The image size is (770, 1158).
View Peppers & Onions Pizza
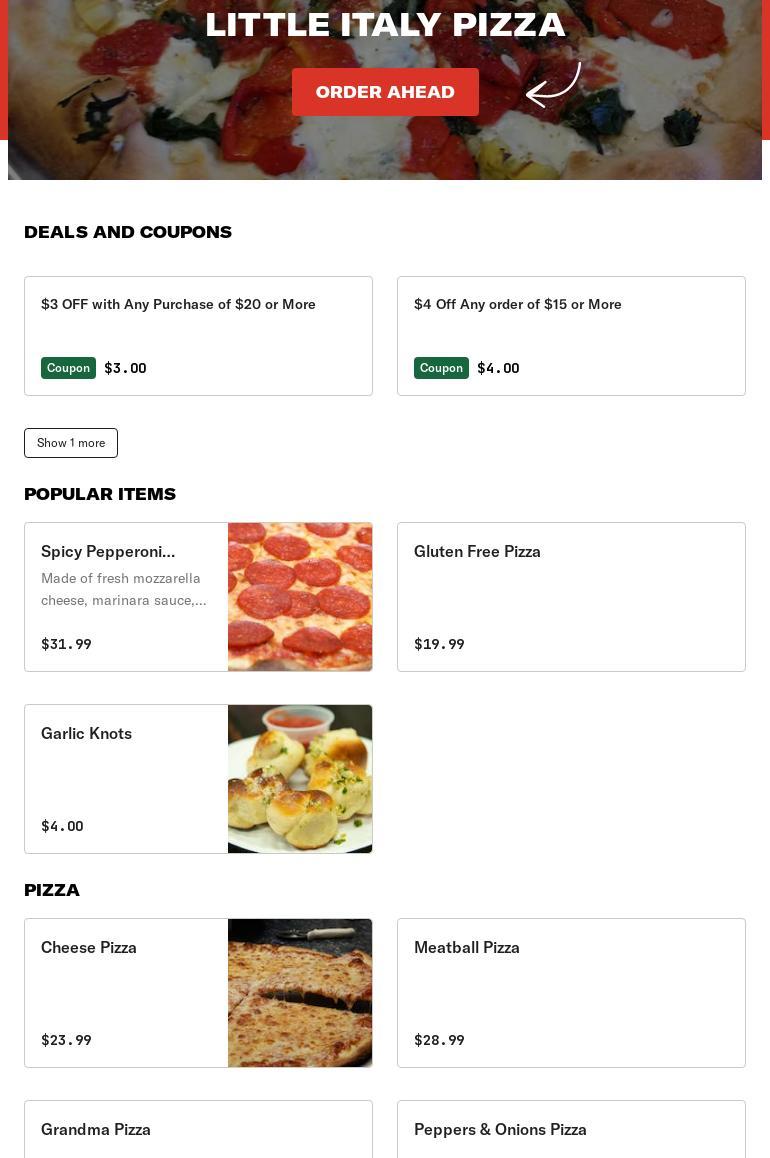click(571, 1130)
